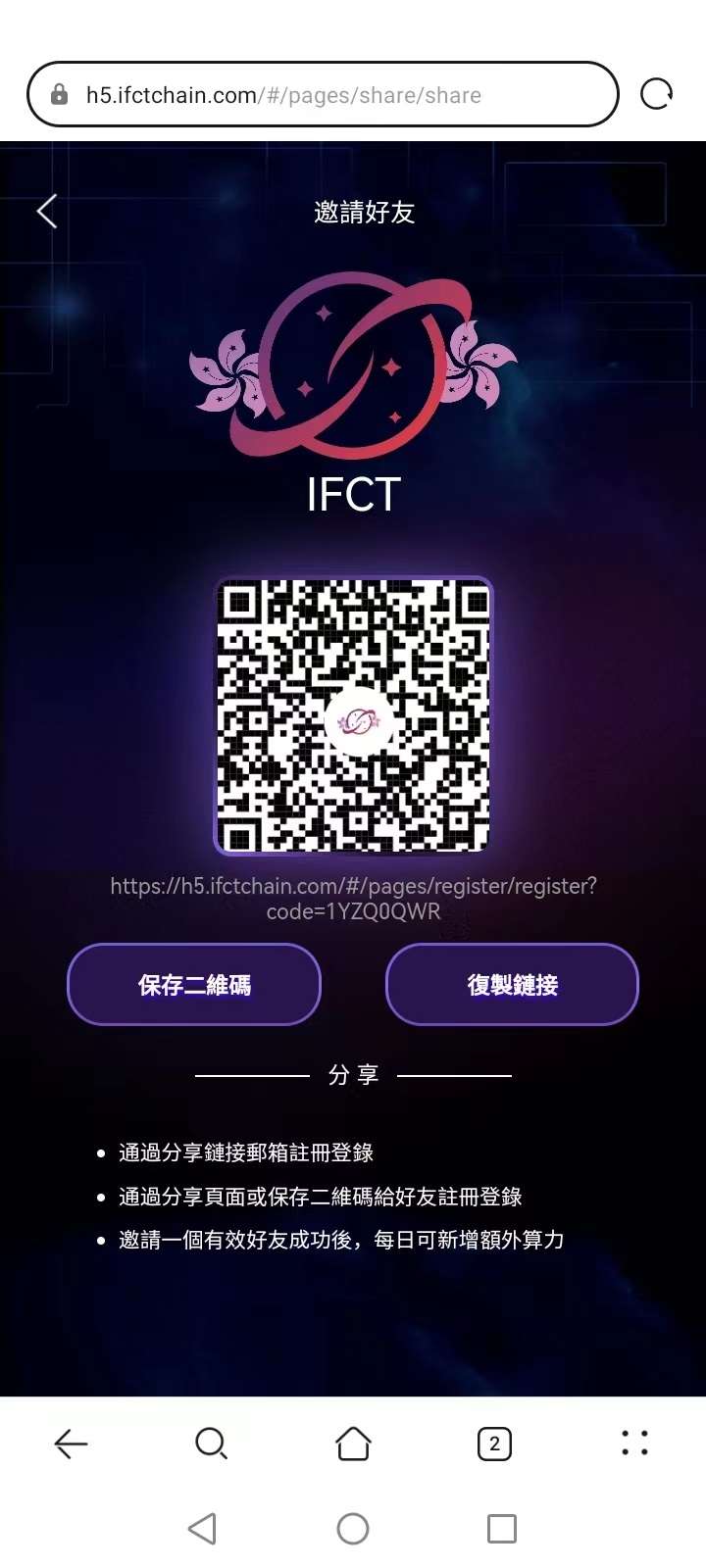Go to the browser home page

click(x=353, y=1444)
